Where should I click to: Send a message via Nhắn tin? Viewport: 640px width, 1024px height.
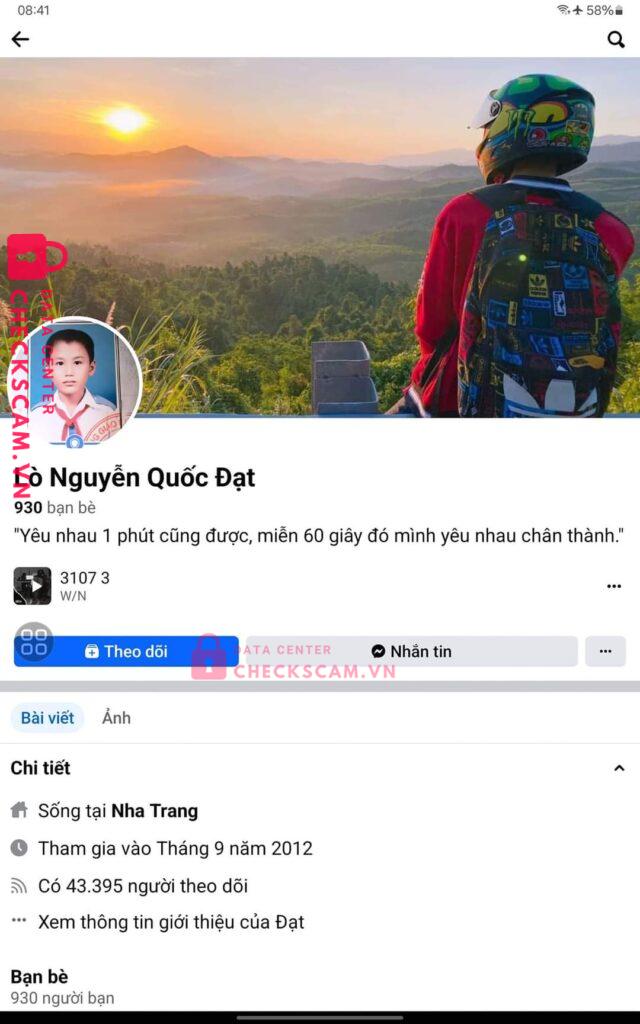[x=412, y=651]
